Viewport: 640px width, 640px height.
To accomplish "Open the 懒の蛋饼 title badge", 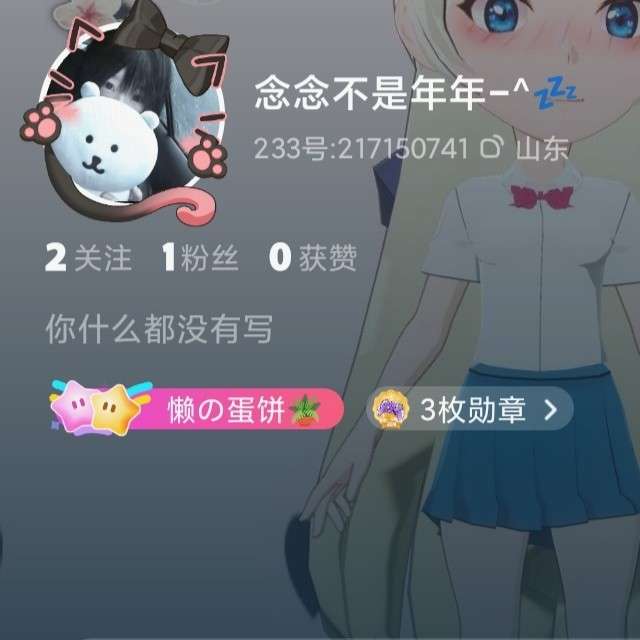I will coord(197,409).
